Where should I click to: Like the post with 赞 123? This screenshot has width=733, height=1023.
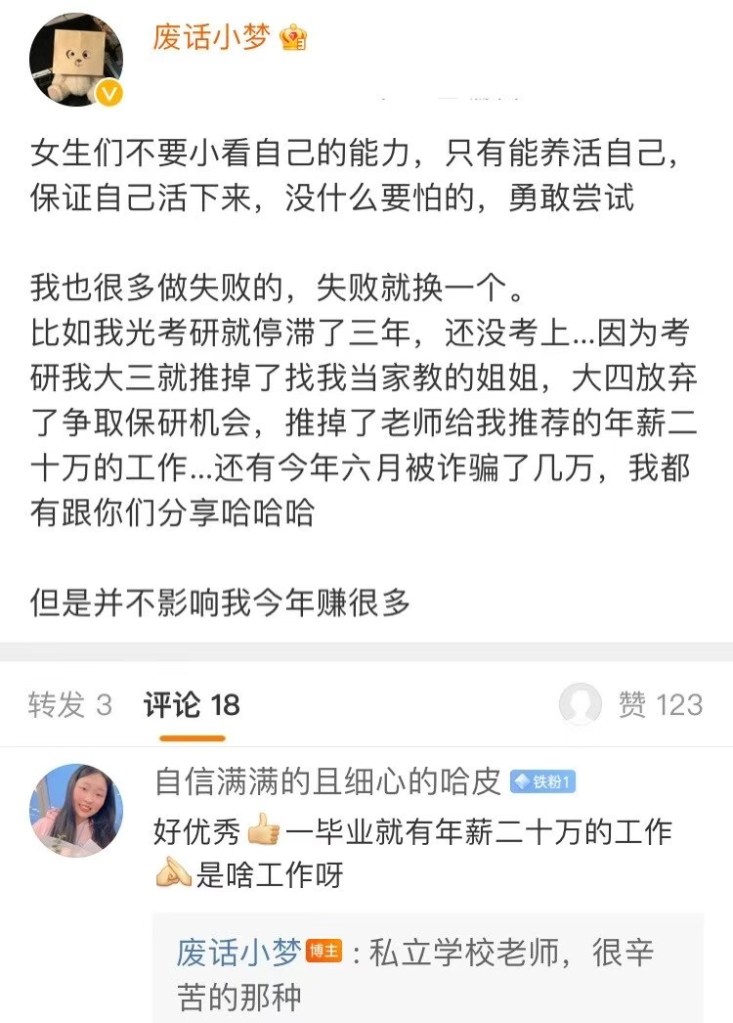[632, 705]
